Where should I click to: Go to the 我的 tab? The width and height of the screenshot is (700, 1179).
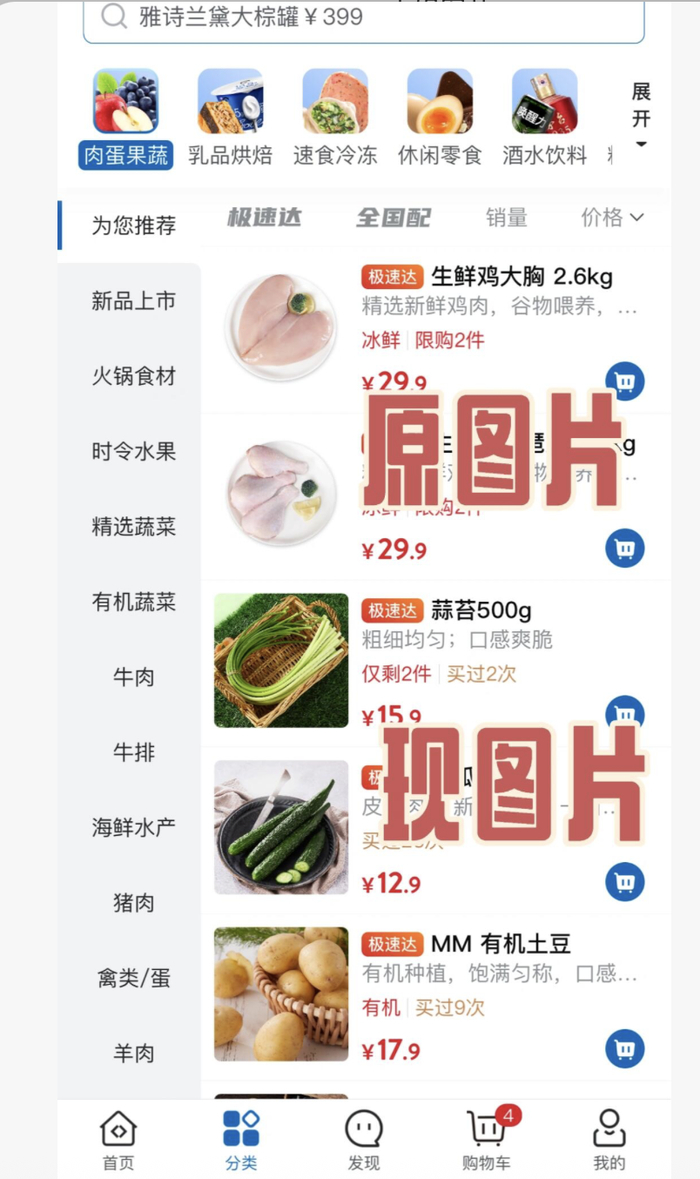[x=609, y=1140]
